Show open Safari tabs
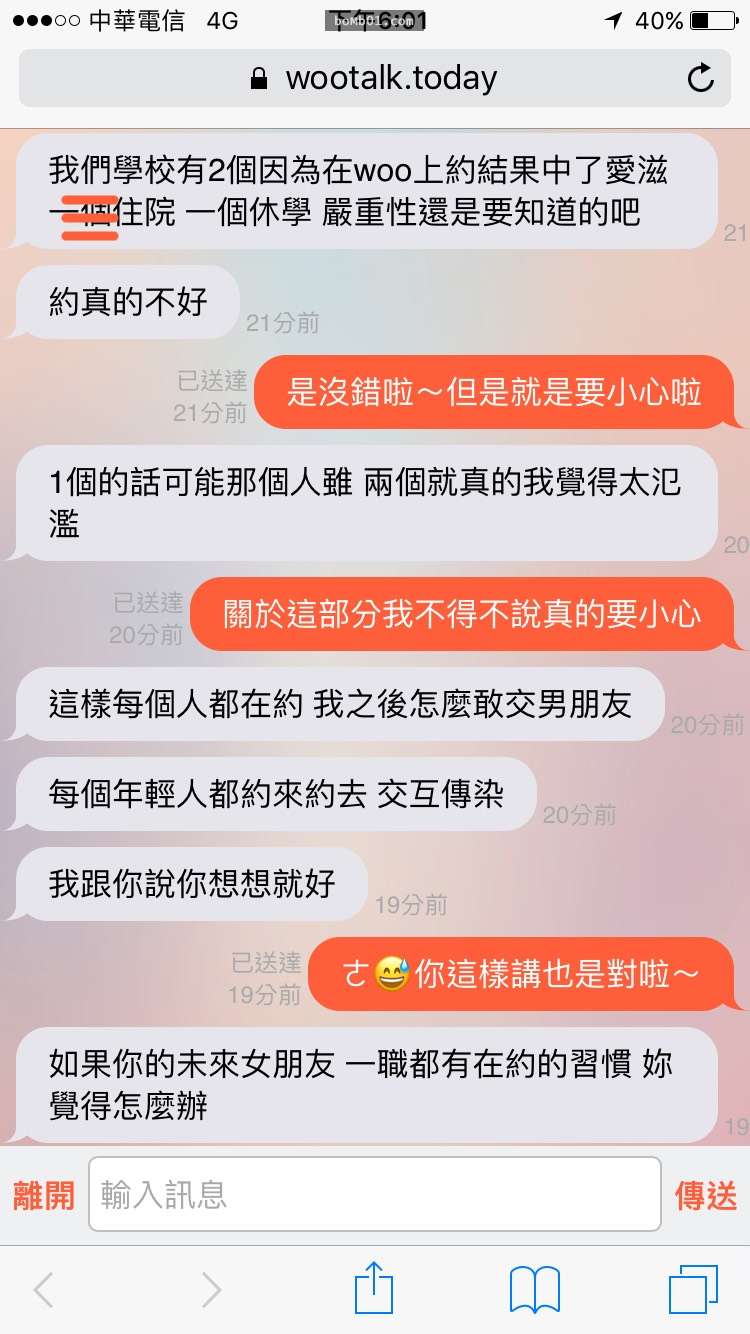 click(693, 1290)
